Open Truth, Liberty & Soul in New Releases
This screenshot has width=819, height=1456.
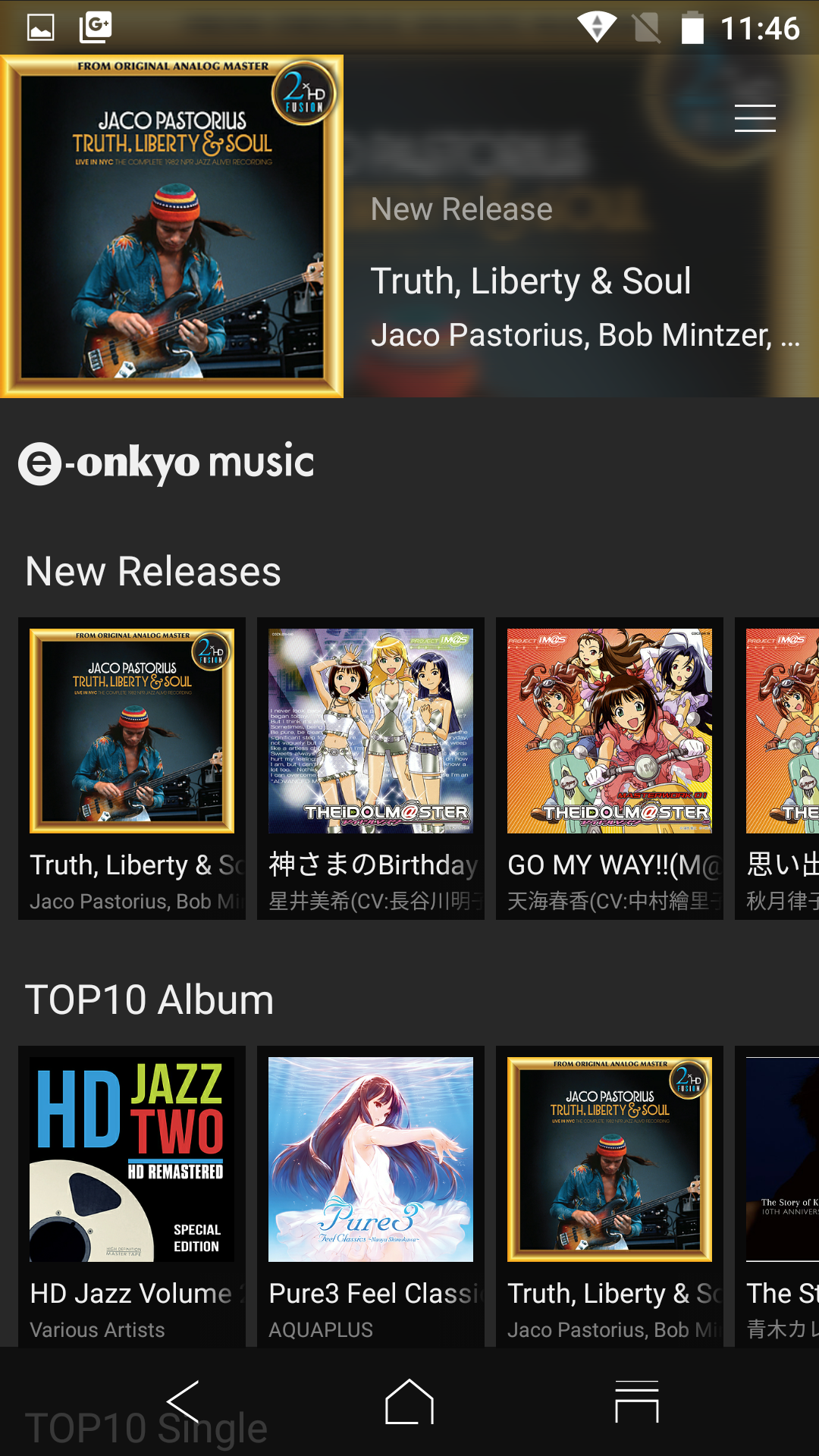132,767
